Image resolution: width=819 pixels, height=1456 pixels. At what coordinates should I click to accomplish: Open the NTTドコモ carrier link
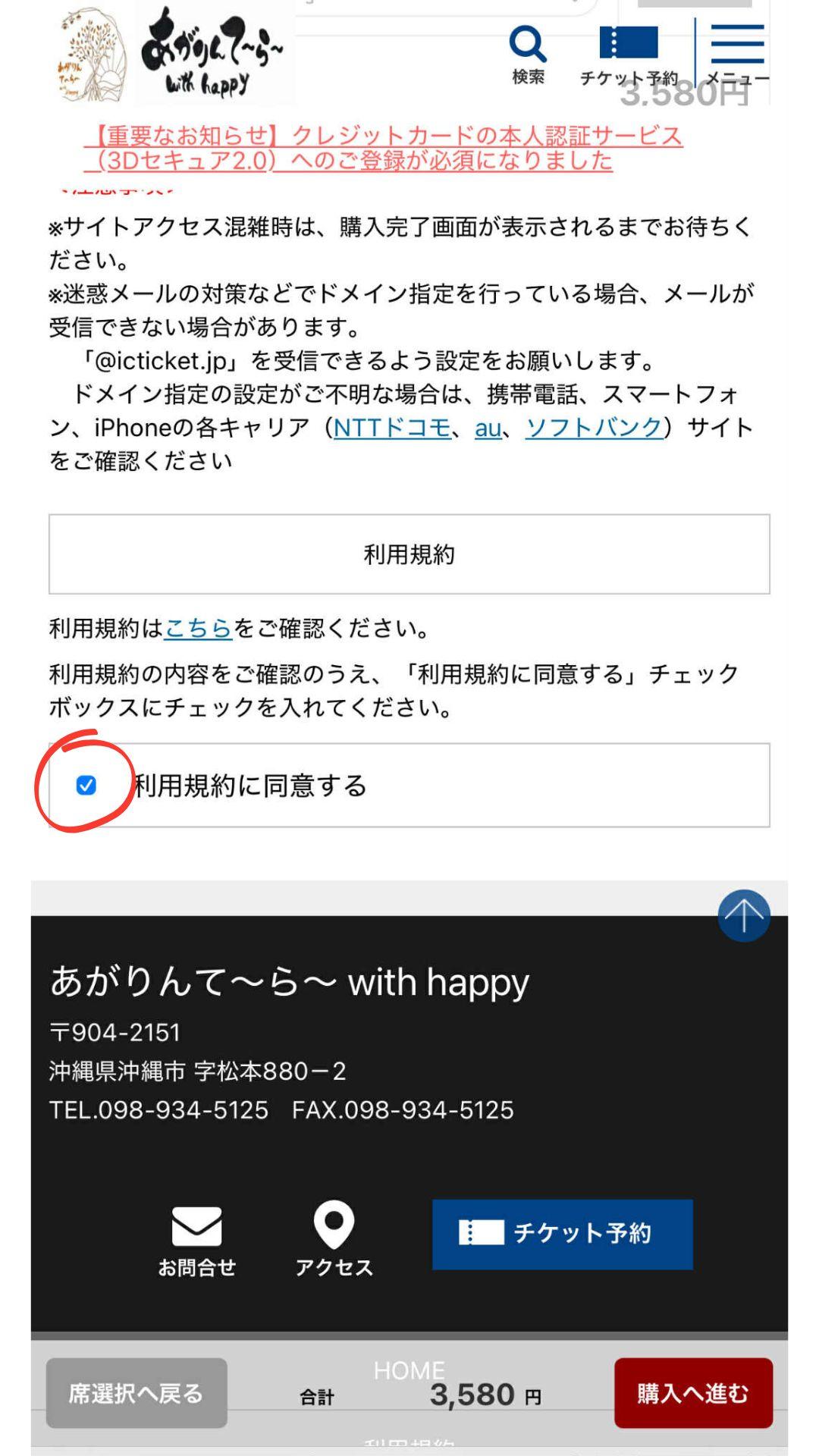392,428
